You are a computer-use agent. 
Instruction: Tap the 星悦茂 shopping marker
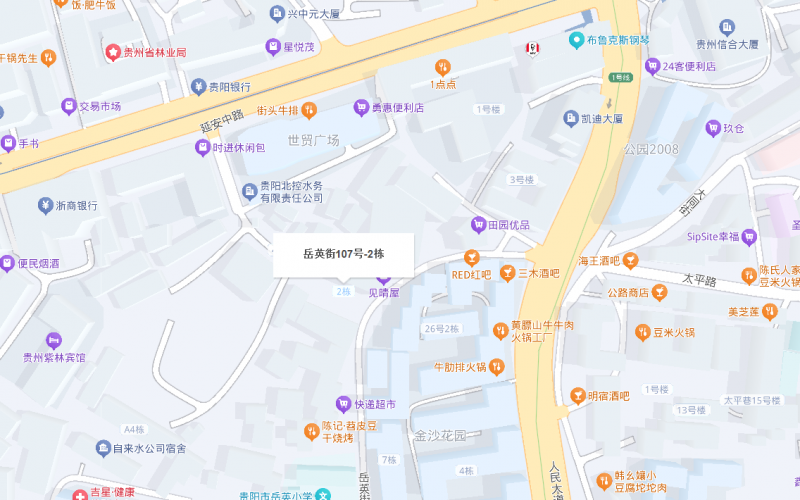[272, 46]
